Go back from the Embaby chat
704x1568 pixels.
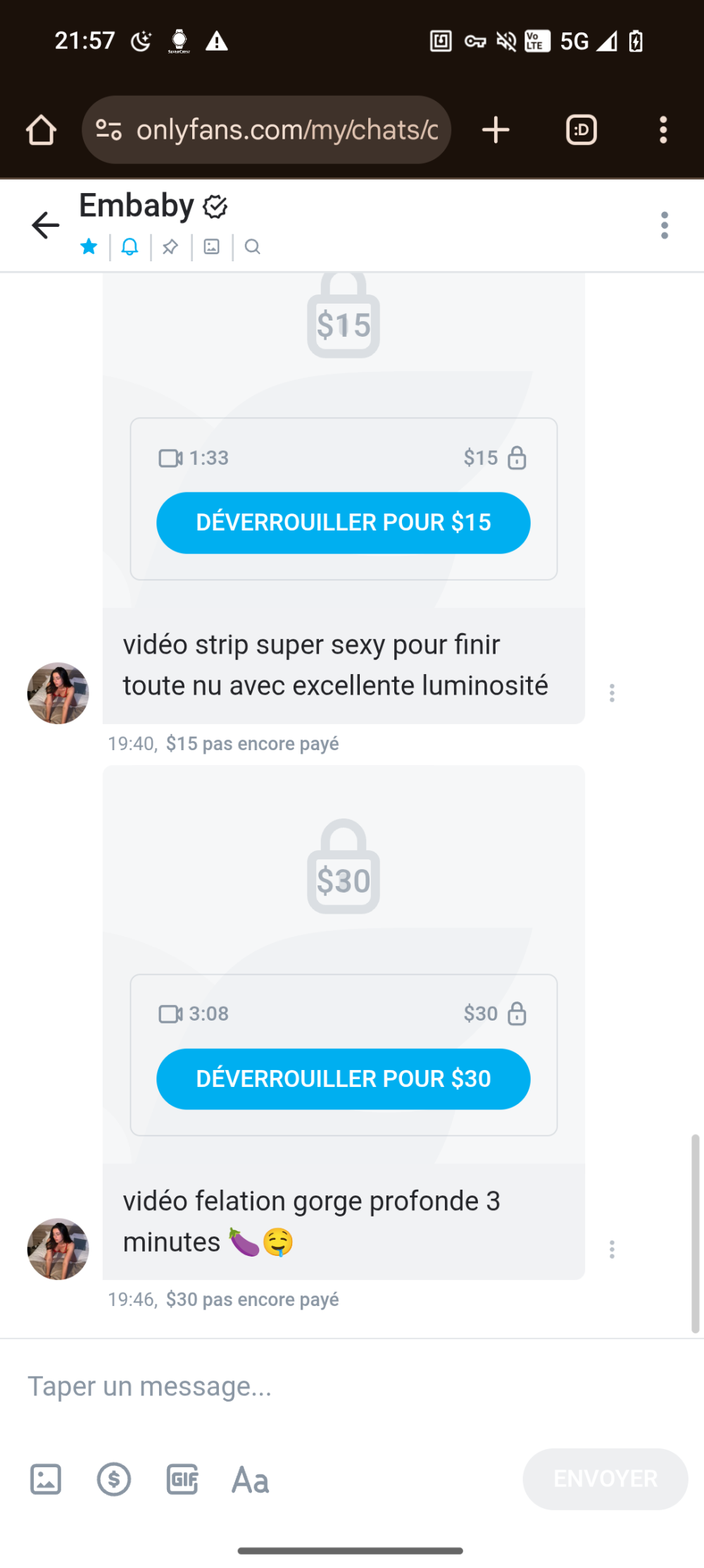pyautogui.click(x=46, y=225)
